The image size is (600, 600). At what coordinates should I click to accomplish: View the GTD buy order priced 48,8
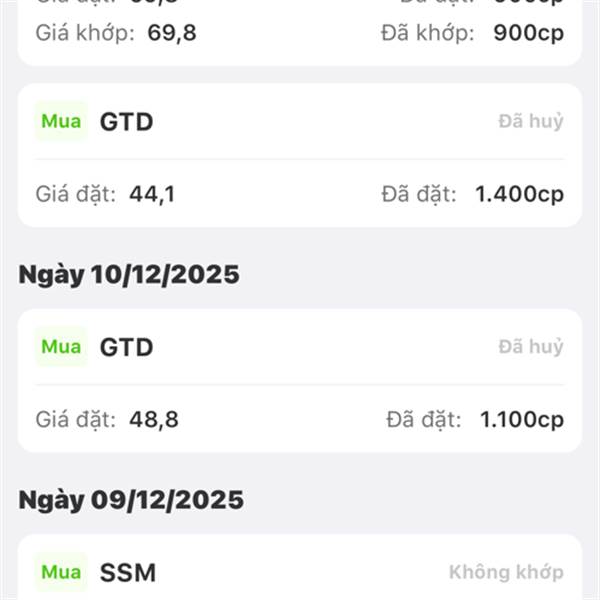coord(299,381)
